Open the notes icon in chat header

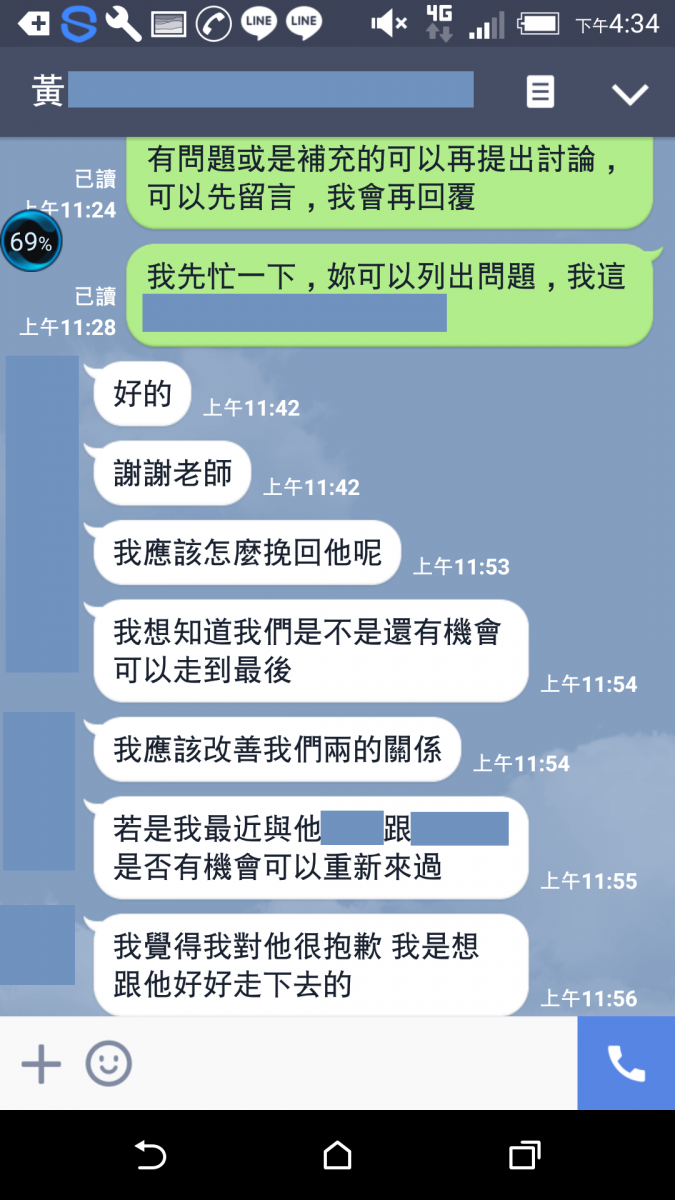click(x=540, y=93)
